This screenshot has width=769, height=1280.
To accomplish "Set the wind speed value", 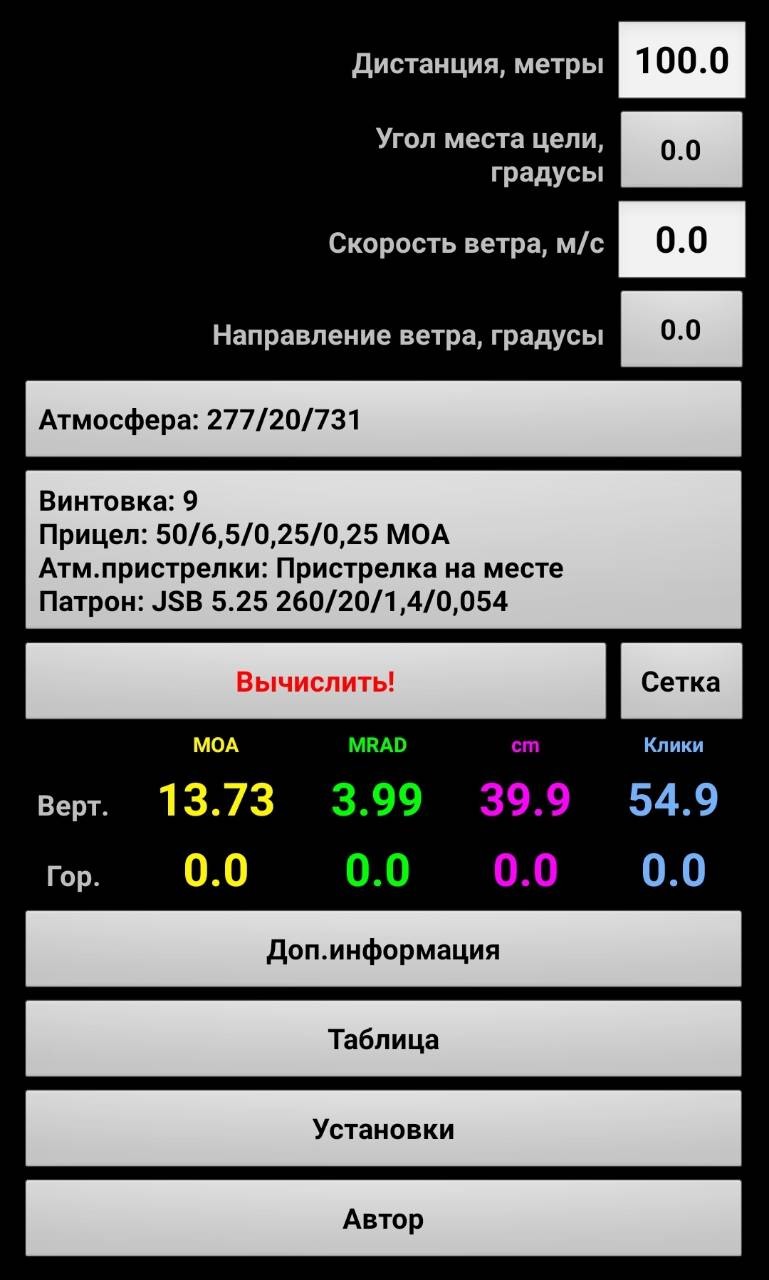I will (x=681, y=240).
